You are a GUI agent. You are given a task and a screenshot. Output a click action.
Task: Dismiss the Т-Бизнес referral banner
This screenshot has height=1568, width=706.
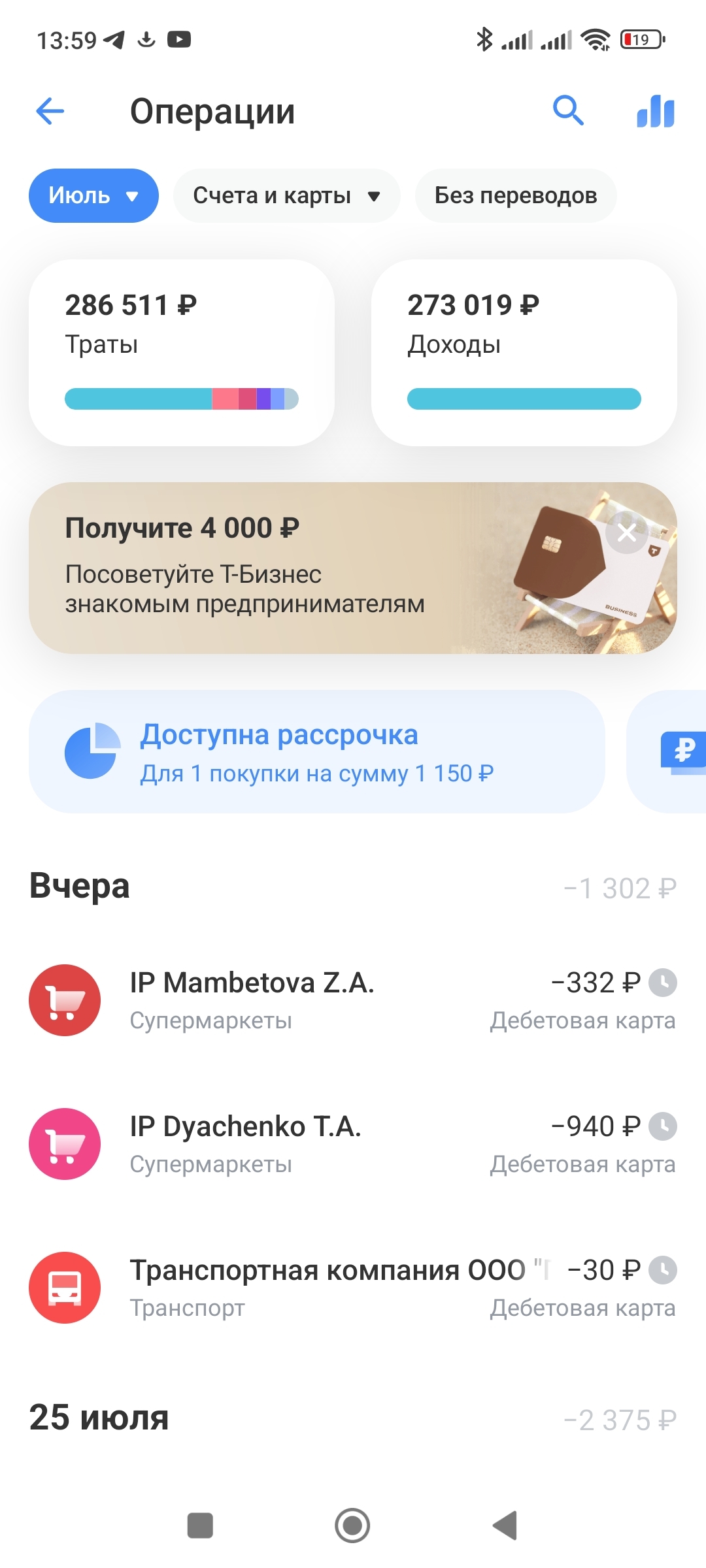tap(626, 533)
